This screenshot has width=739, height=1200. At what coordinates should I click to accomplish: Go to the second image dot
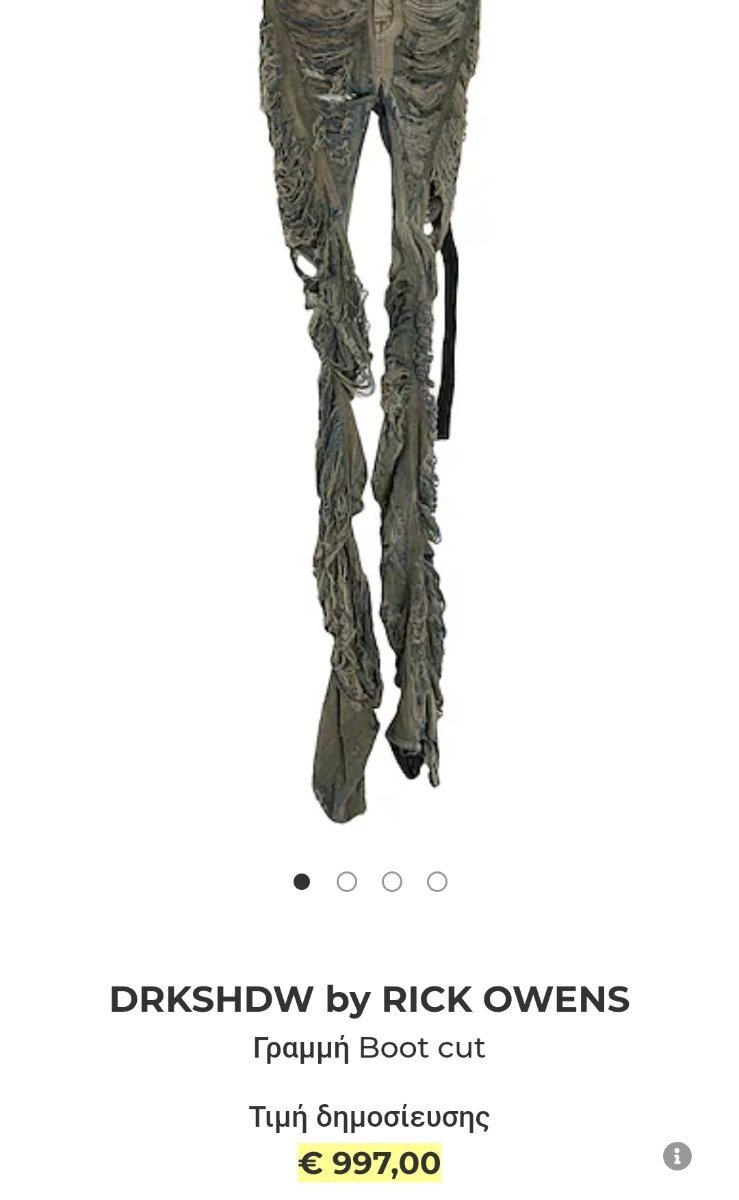point(347,882)
